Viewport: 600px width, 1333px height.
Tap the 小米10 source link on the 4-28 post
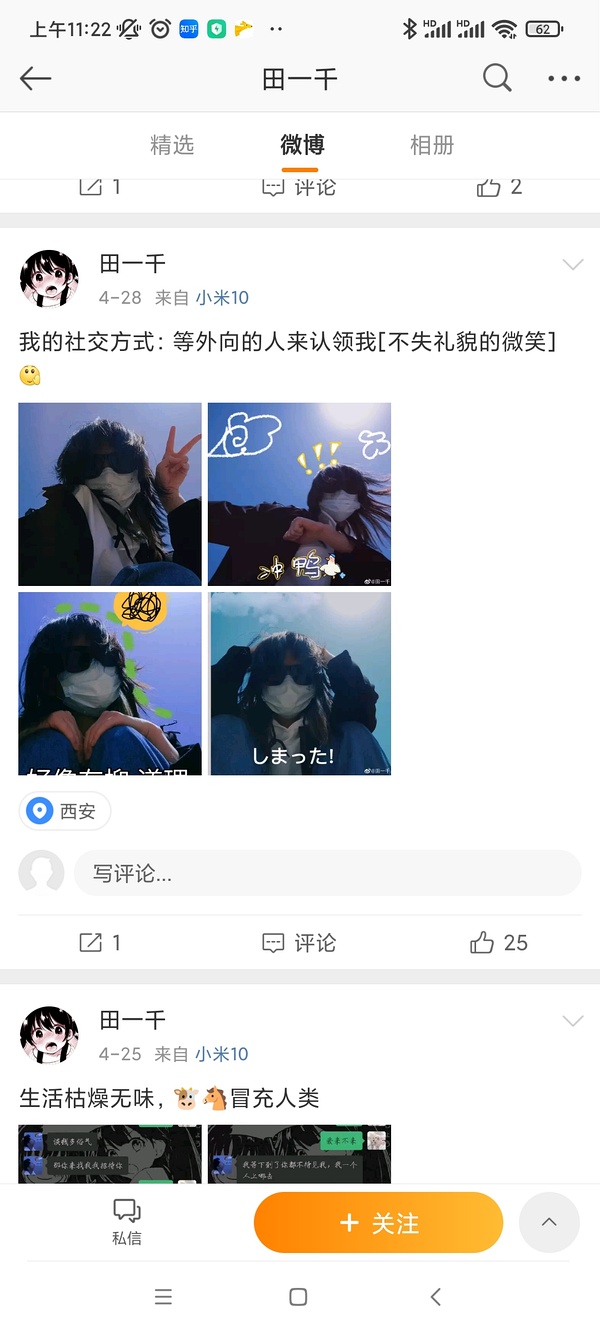click(222, 297)
